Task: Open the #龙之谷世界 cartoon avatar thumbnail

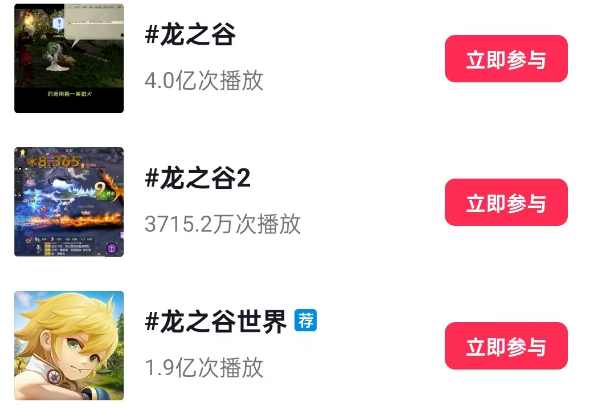Action: point(69,346)
